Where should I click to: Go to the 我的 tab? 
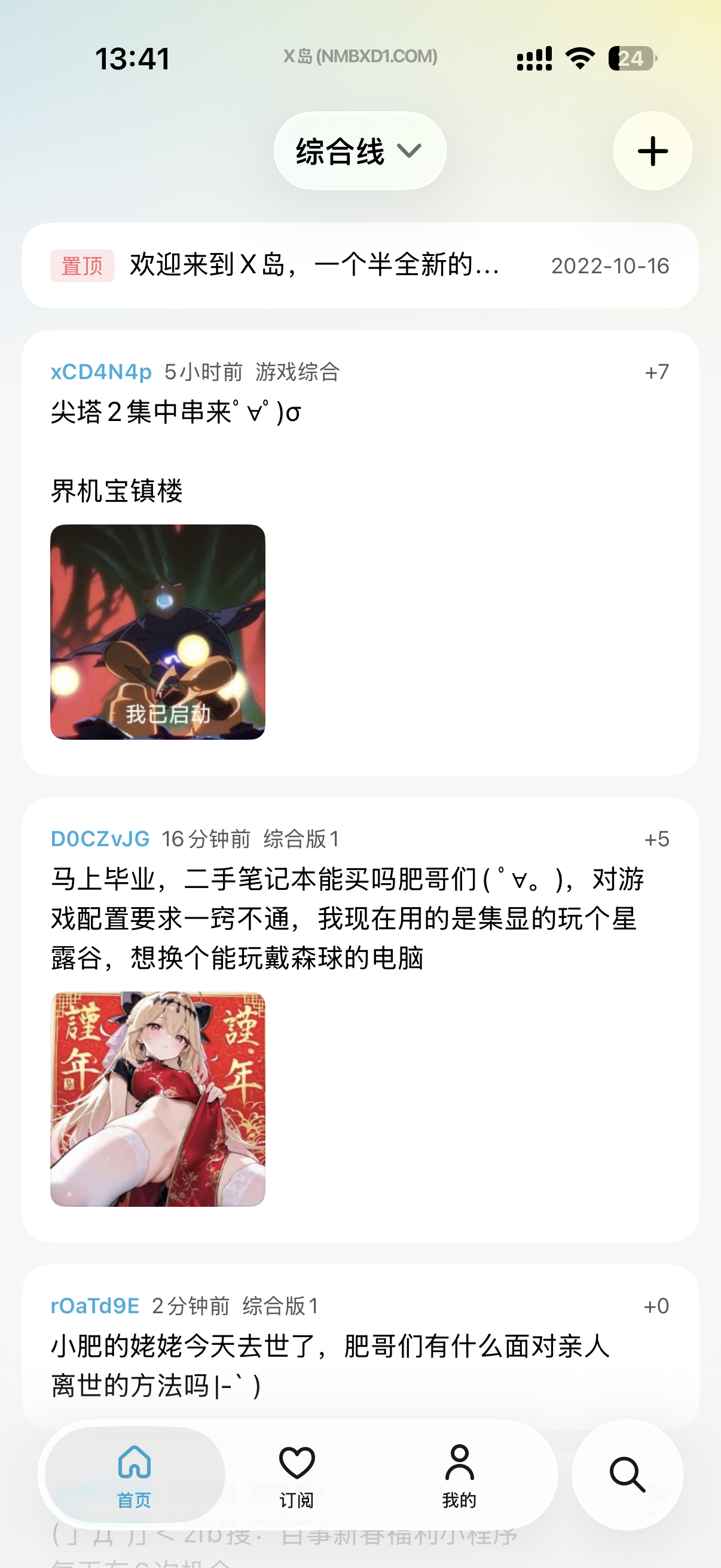point(459,1474)
